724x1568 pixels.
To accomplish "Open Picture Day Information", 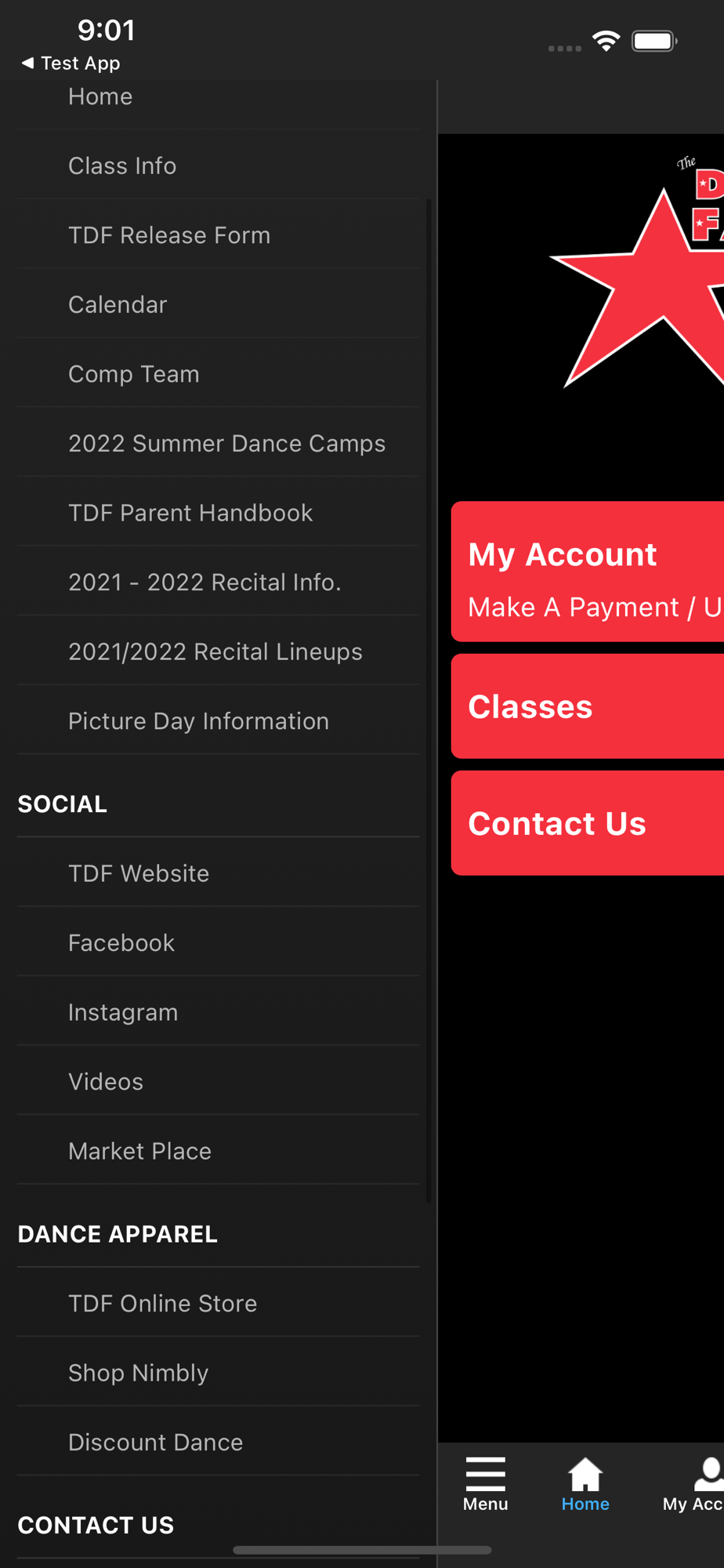I will coord(218,720).
